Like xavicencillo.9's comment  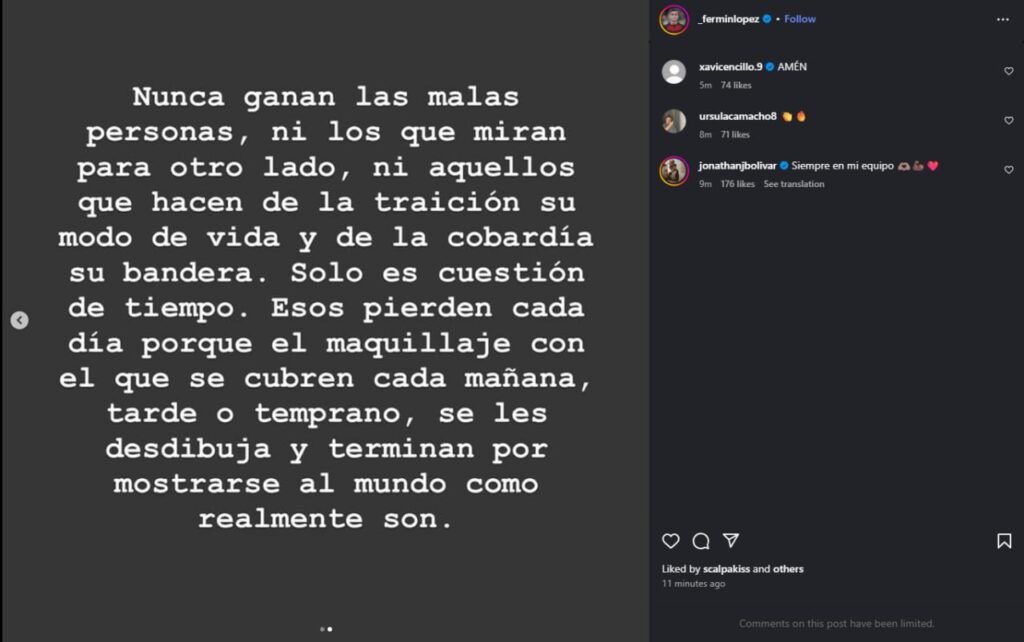[1008, 71]
